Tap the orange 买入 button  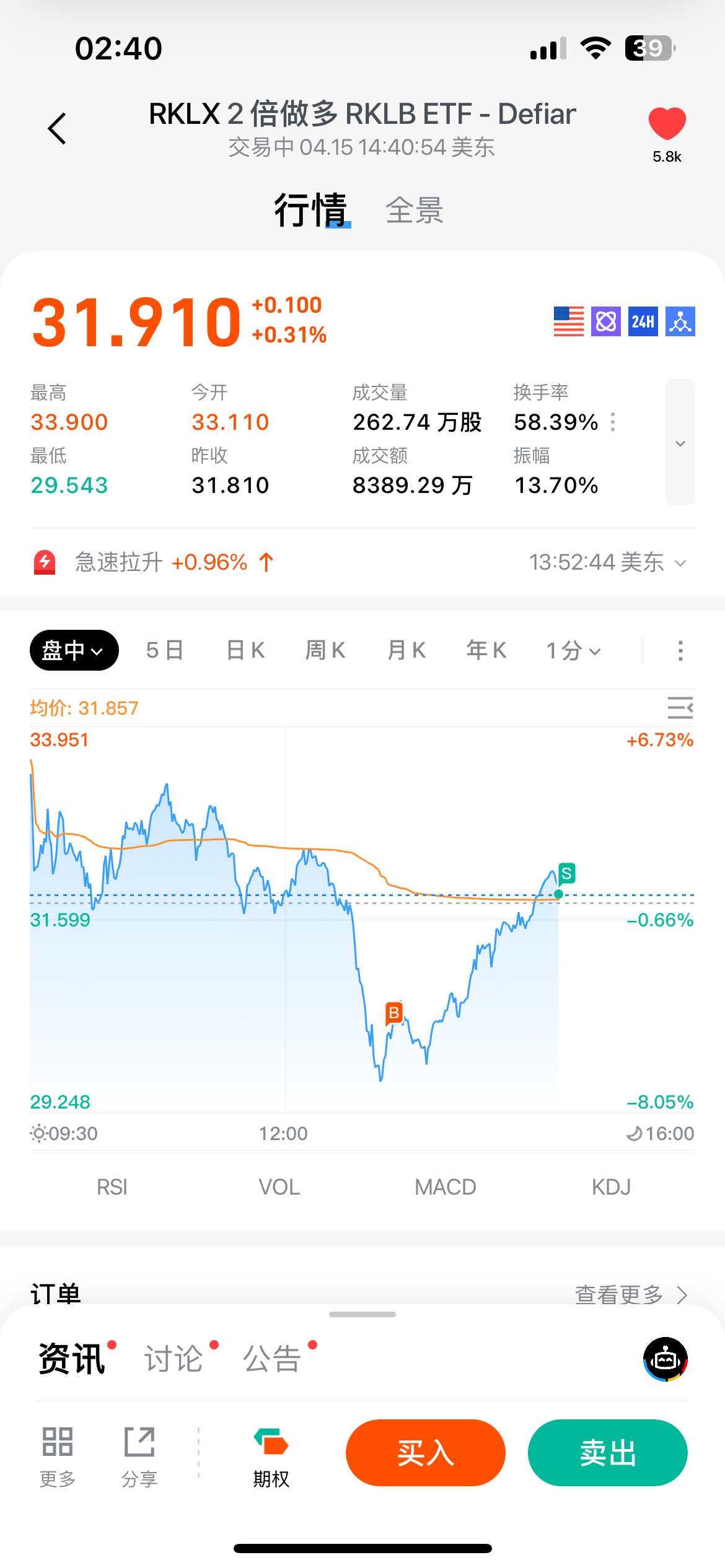click(426, 1453)
